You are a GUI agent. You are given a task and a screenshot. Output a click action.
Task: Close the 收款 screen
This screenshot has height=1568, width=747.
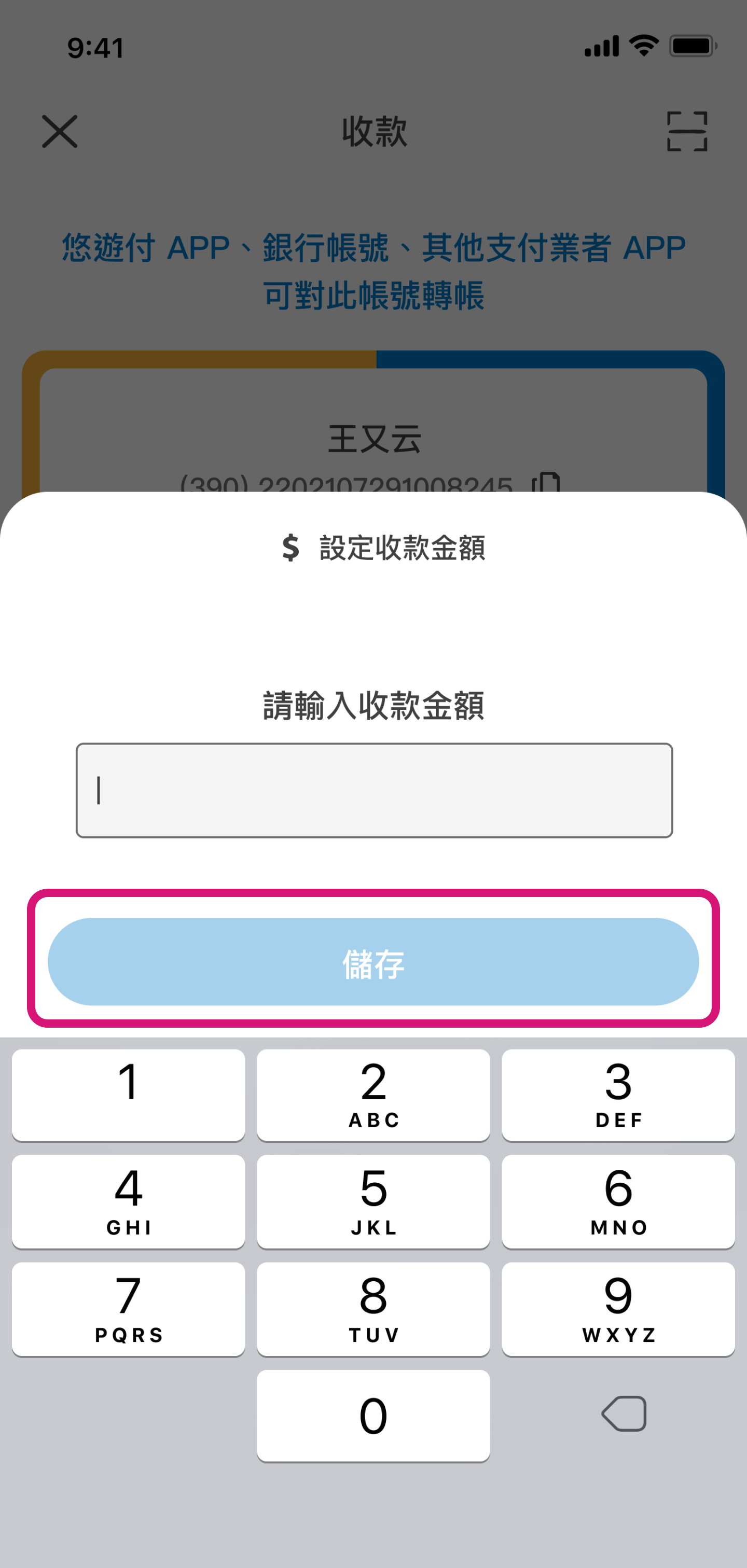point(60,132)
